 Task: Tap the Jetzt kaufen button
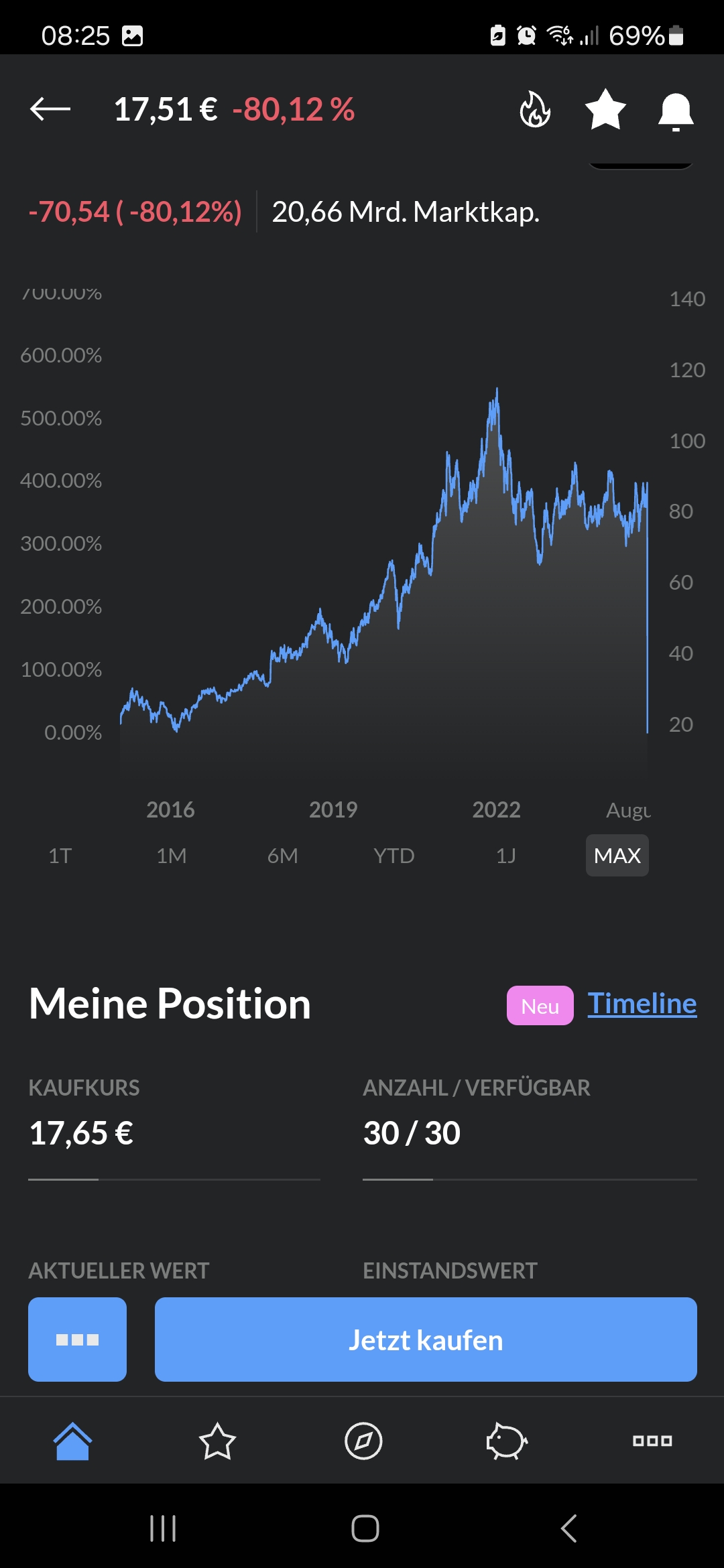tap(426, 1340)
